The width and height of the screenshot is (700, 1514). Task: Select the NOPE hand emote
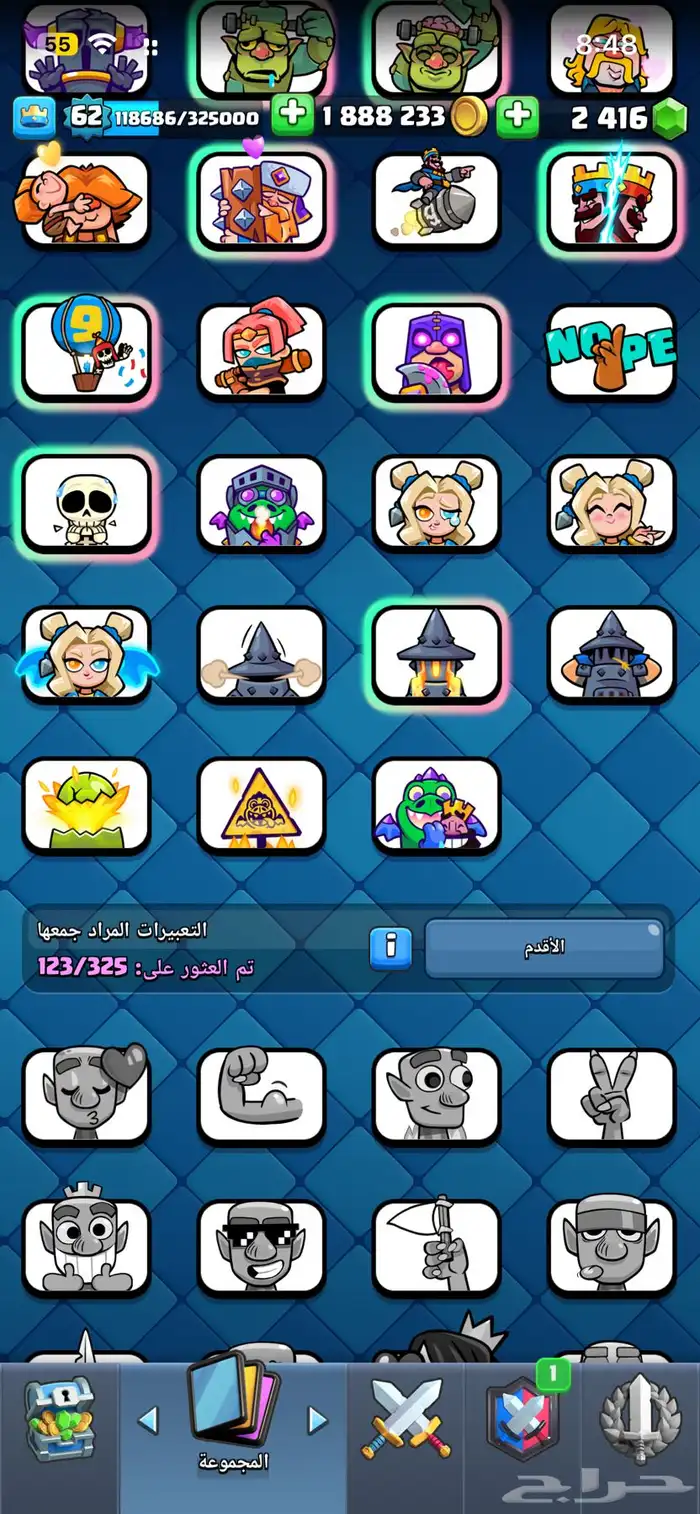click(612, 350)
